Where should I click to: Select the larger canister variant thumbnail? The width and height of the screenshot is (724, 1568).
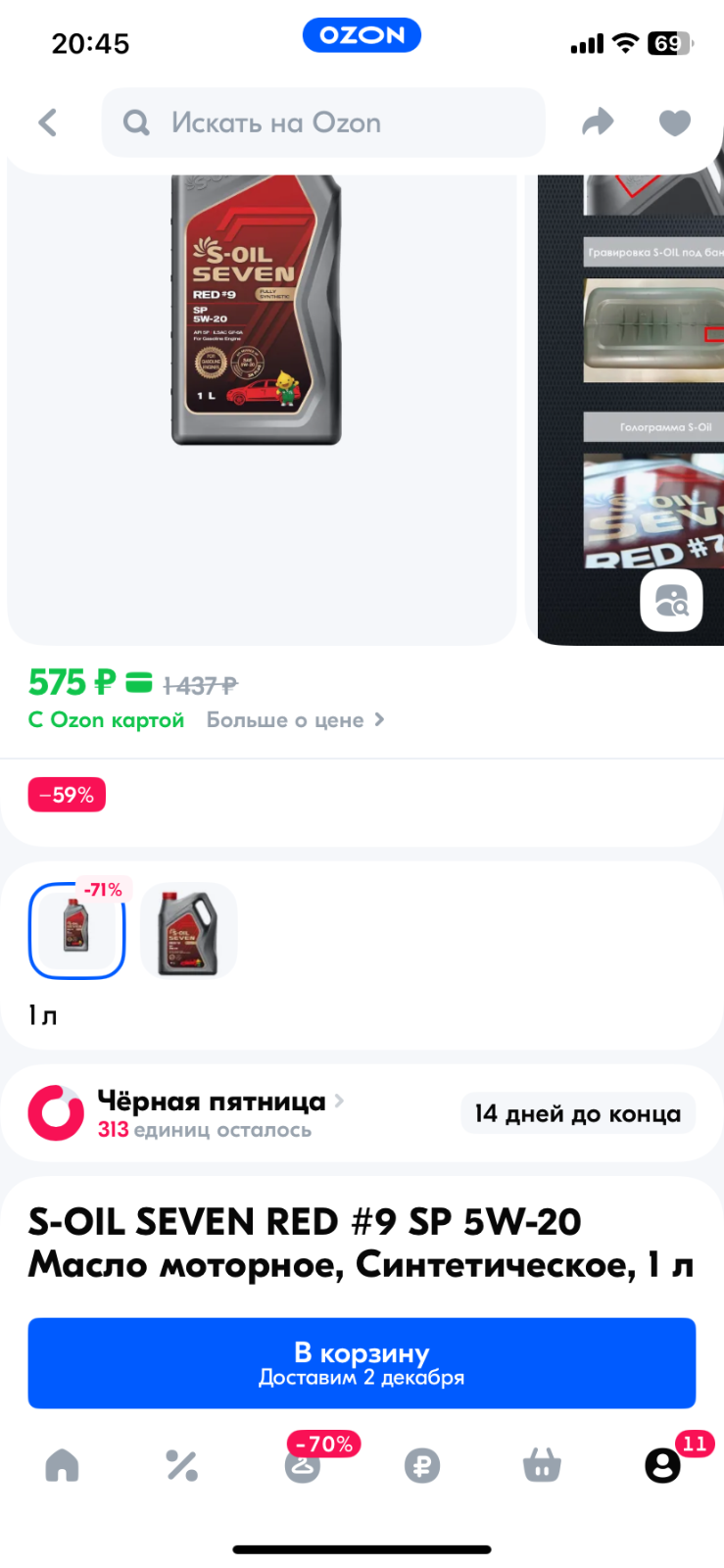coord(188,931)
